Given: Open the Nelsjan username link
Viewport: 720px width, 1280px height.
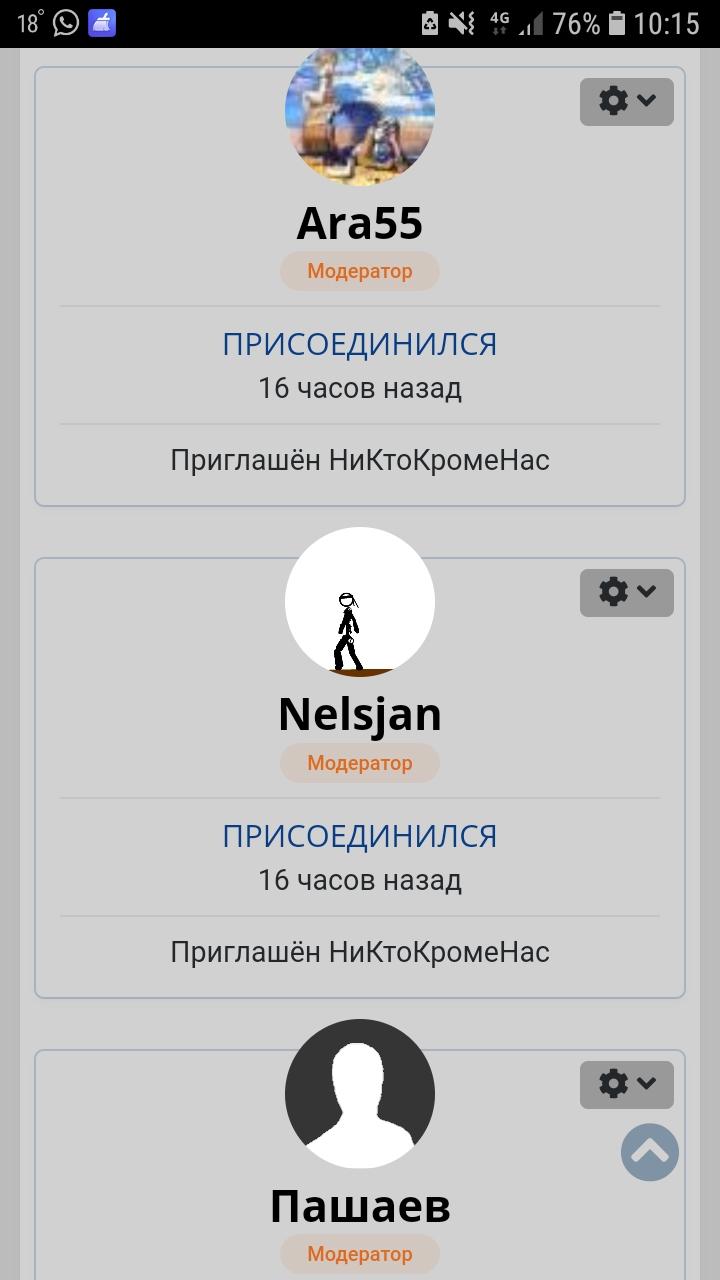Looking at the screenshot, I should [x=360, y=714].
